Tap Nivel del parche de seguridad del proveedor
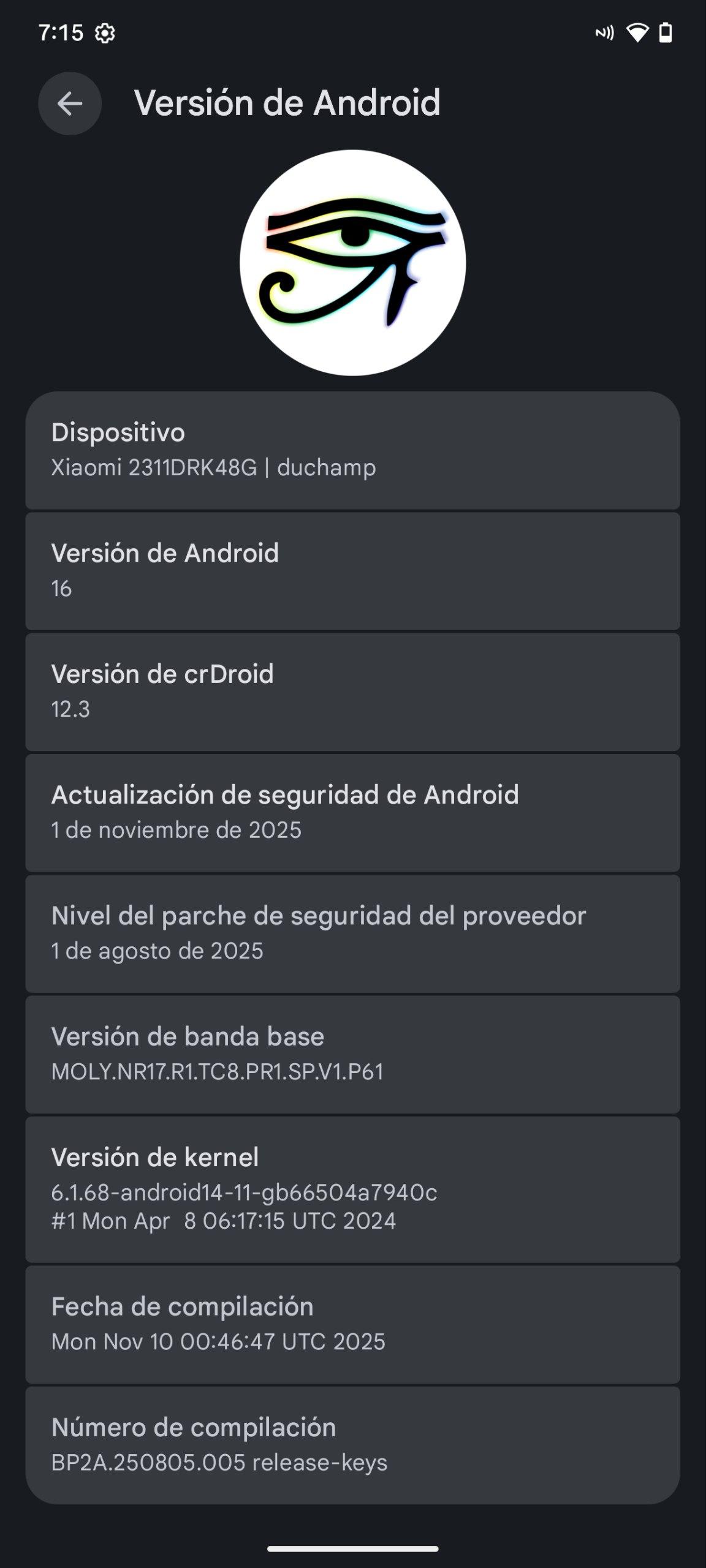Screen dimensions: 706x1568 tap(352, 933)
